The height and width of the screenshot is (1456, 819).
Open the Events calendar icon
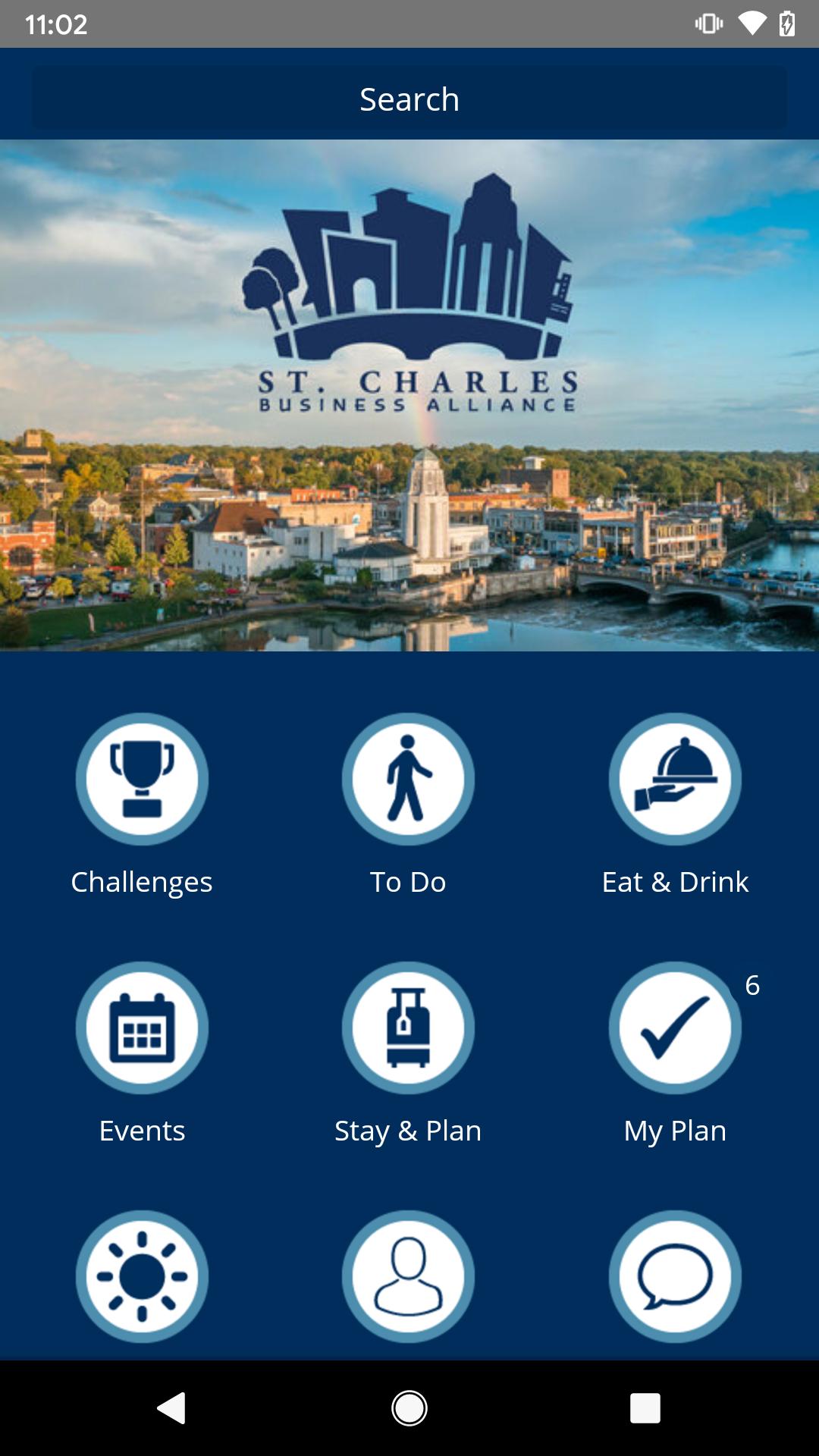[x=142, y=1028]
